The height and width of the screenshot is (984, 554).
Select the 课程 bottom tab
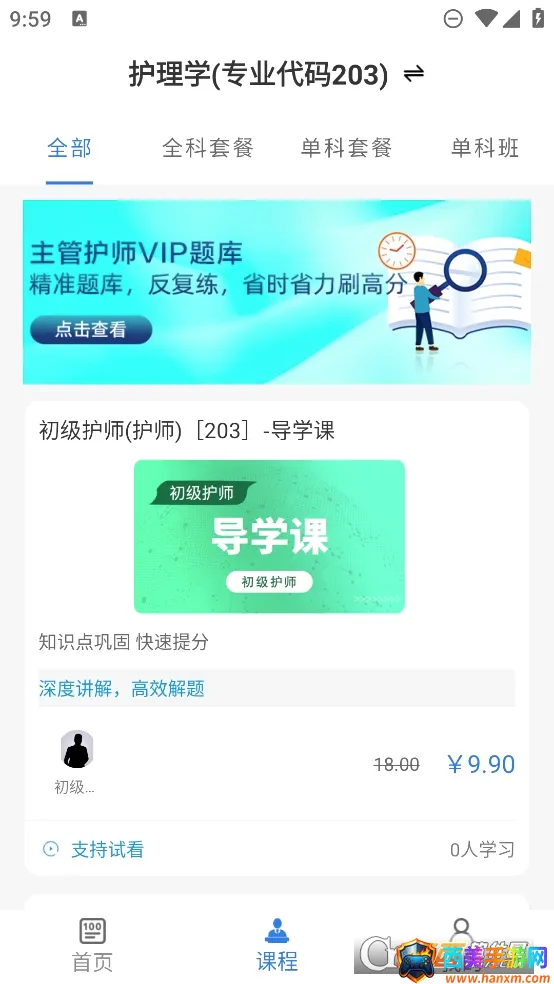(x=277, y=944)
